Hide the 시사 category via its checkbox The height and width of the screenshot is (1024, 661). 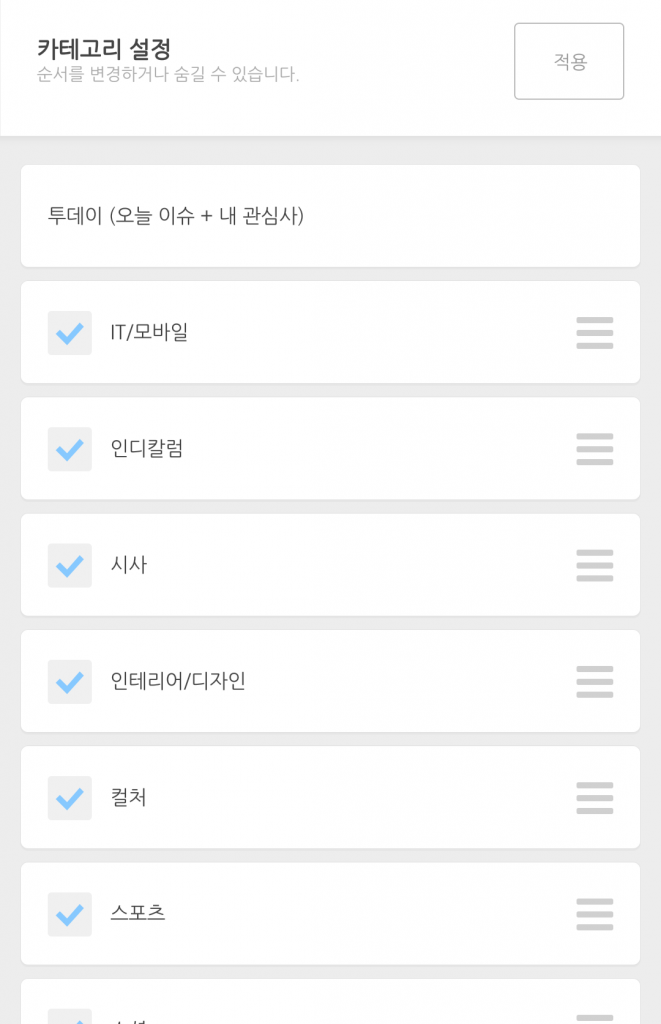tap(70, 566)
